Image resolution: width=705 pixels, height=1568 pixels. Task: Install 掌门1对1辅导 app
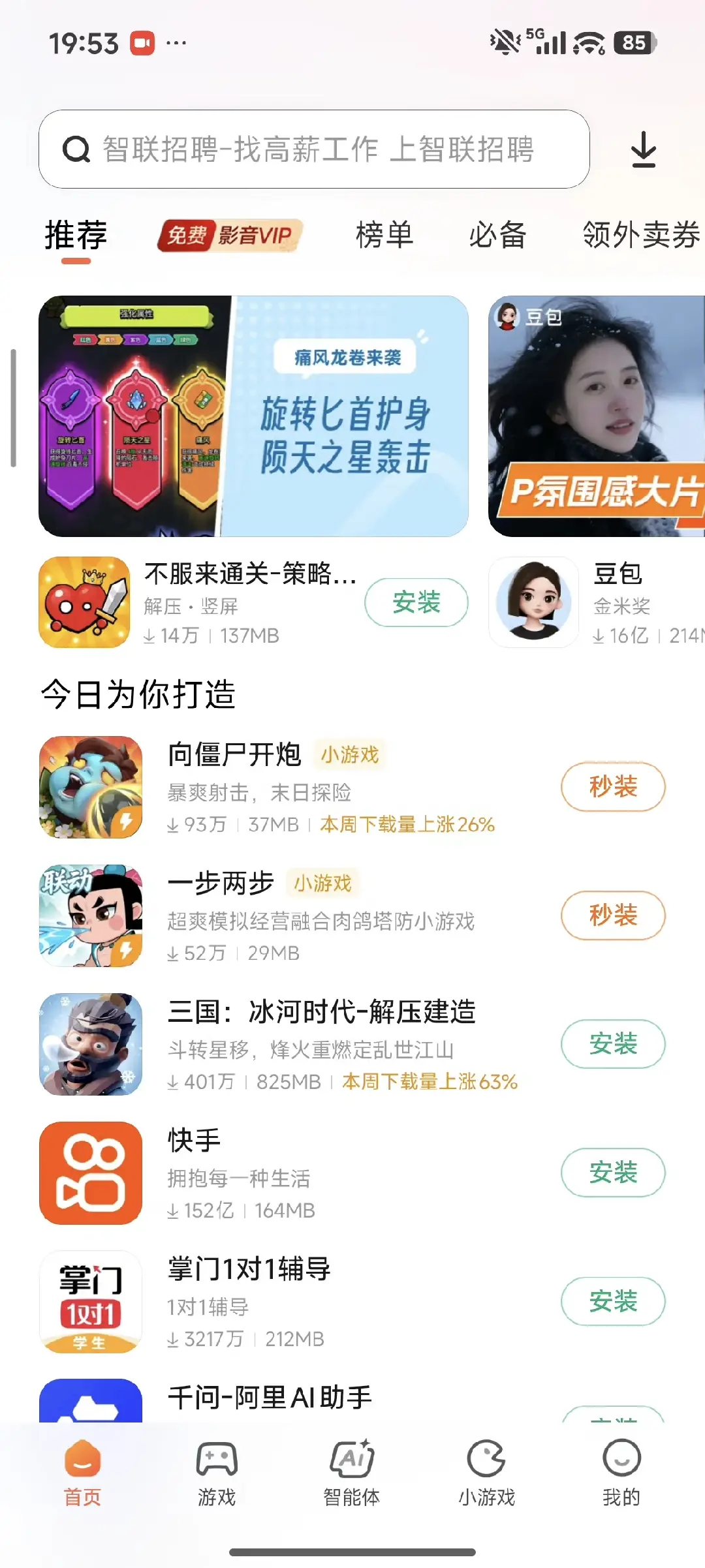(612, 1301)
